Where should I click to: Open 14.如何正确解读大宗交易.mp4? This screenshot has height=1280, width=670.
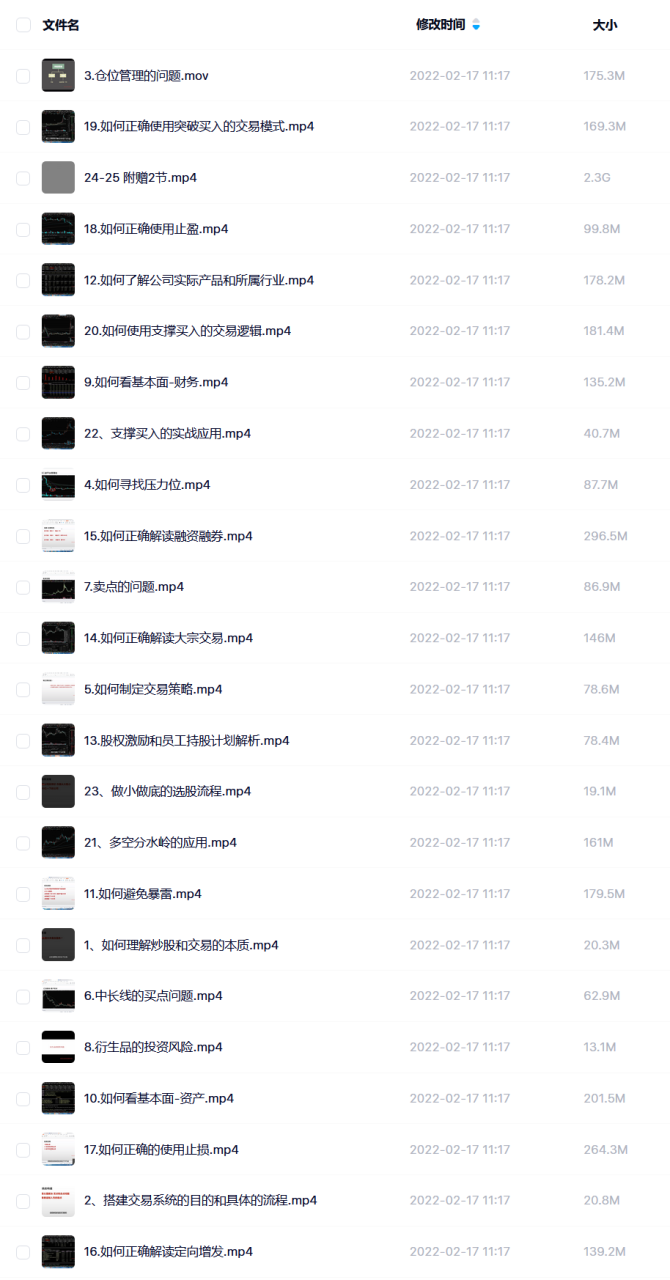[x=168, y=638]
